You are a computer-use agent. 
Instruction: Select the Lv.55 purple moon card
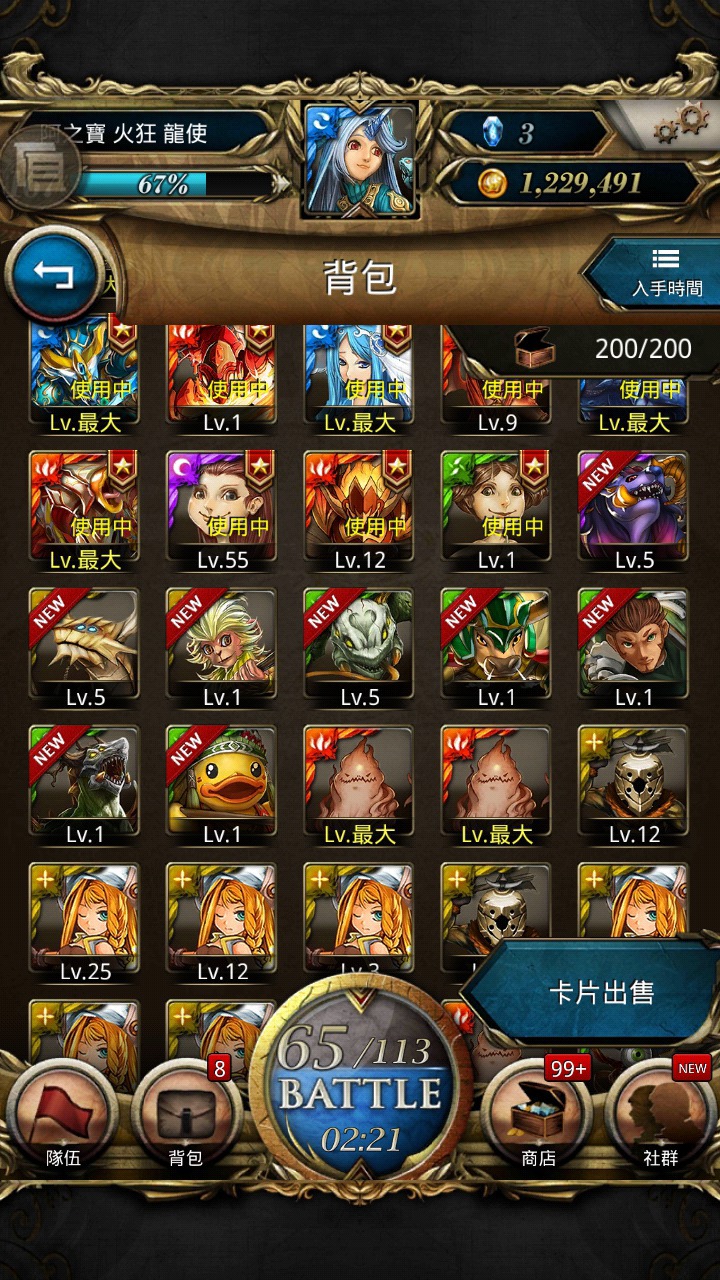pos(221,512)
